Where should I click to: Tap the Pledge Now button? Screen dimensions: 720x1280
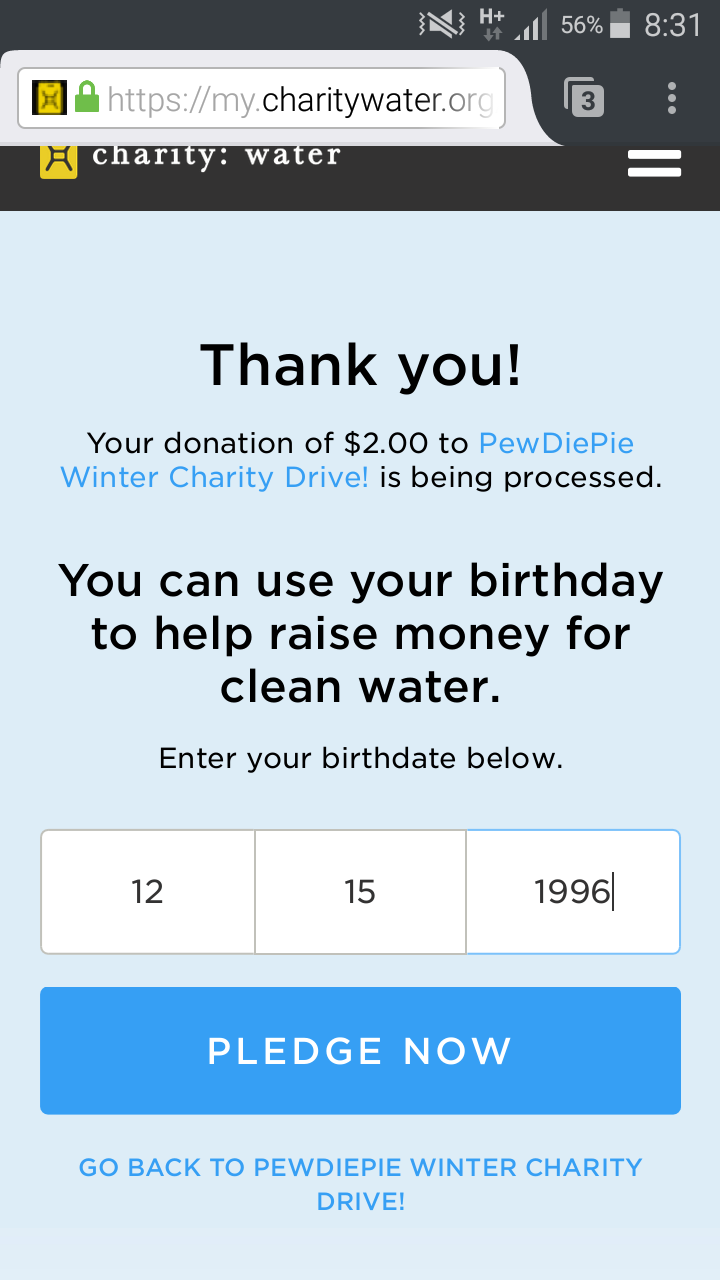click(x=360, y=1050)
